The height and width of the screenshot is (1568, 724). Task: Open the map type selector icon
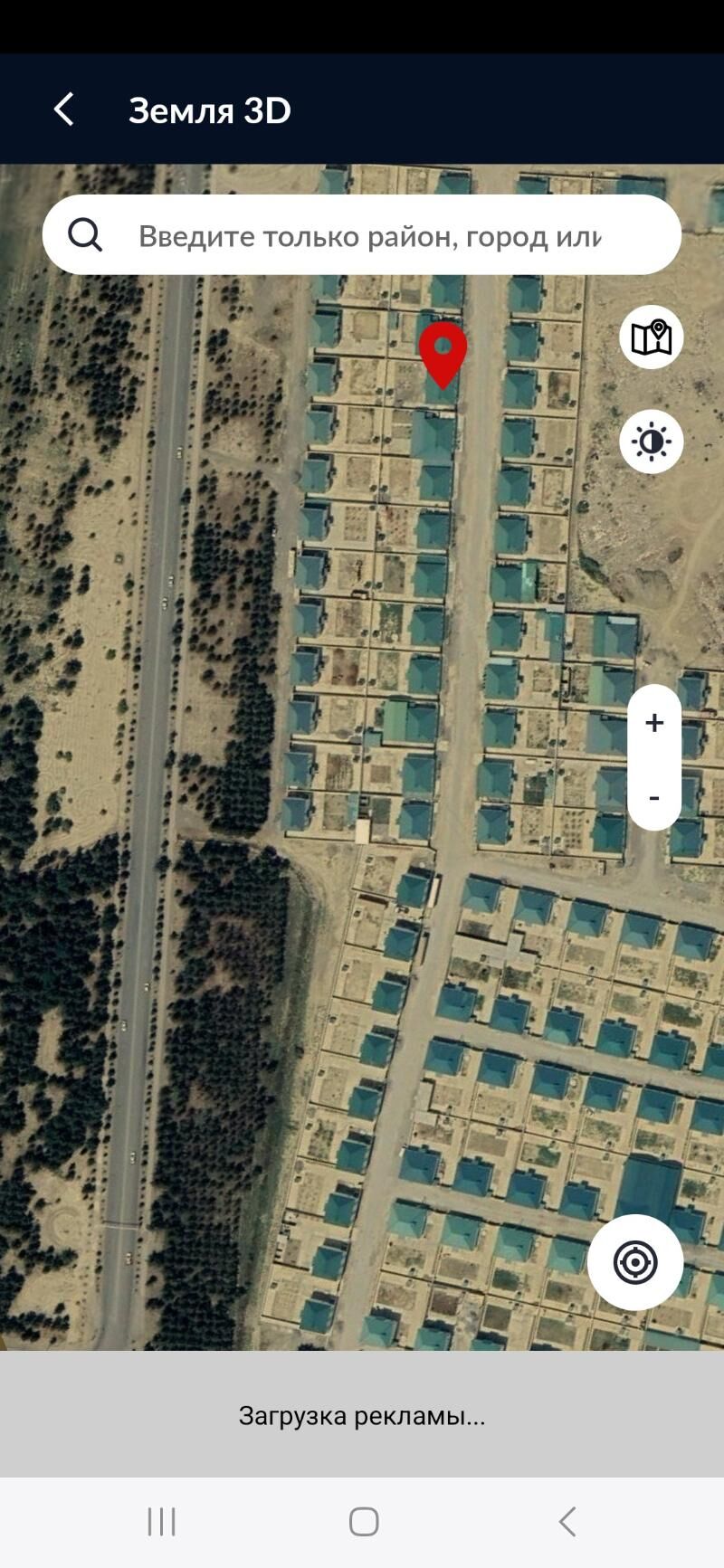[x=651, y=337]
